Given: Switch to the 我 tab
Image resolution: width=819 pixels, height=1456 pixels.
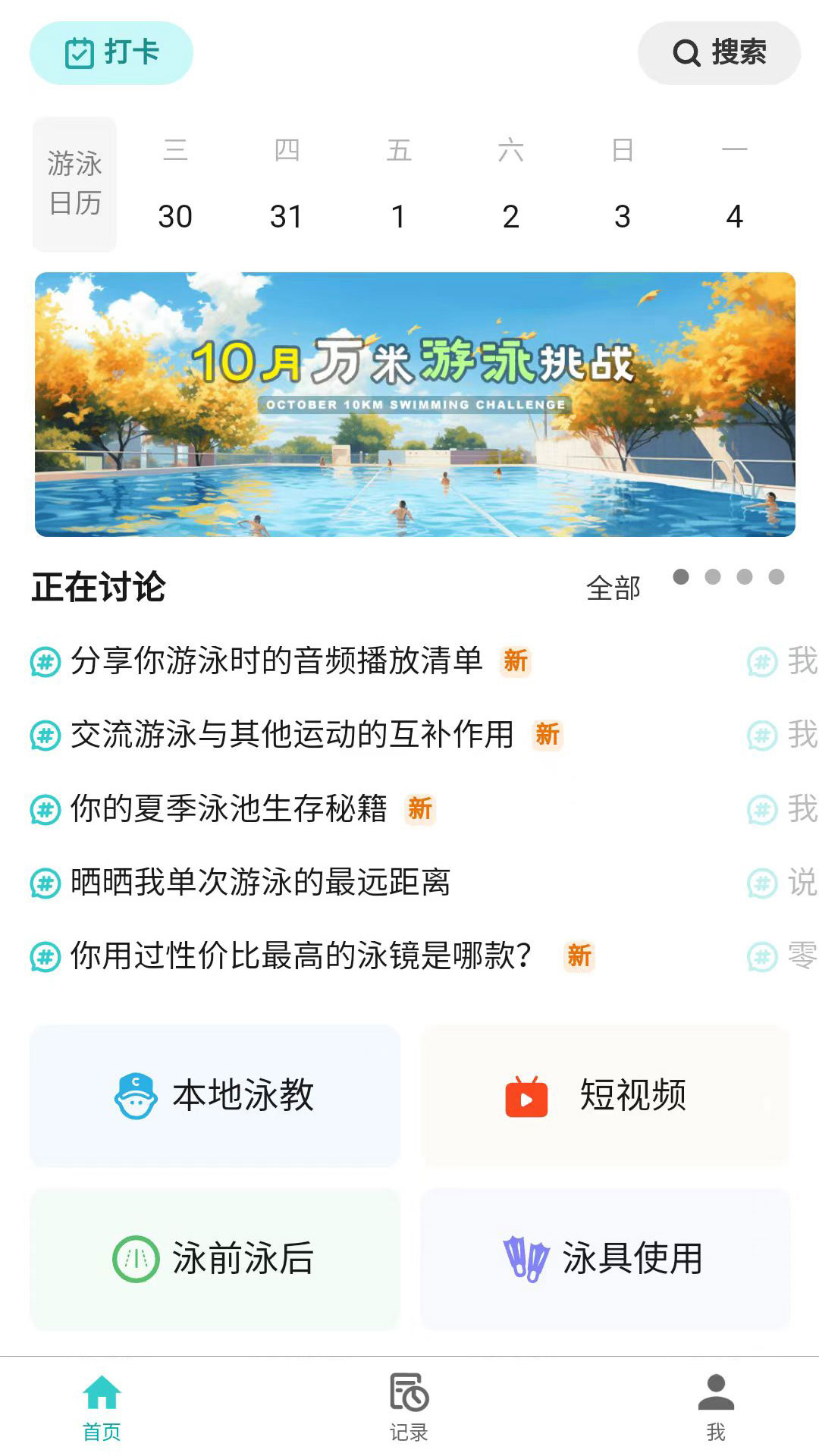Looking at the screenshot, I should tap(716, 1407).
